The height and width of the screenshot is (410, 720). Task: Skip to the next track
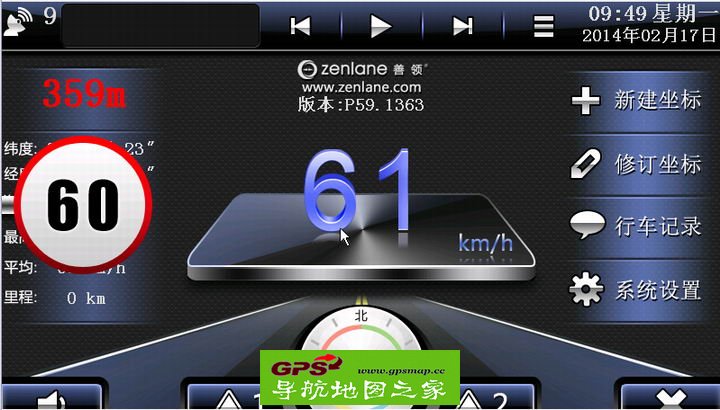462,27
